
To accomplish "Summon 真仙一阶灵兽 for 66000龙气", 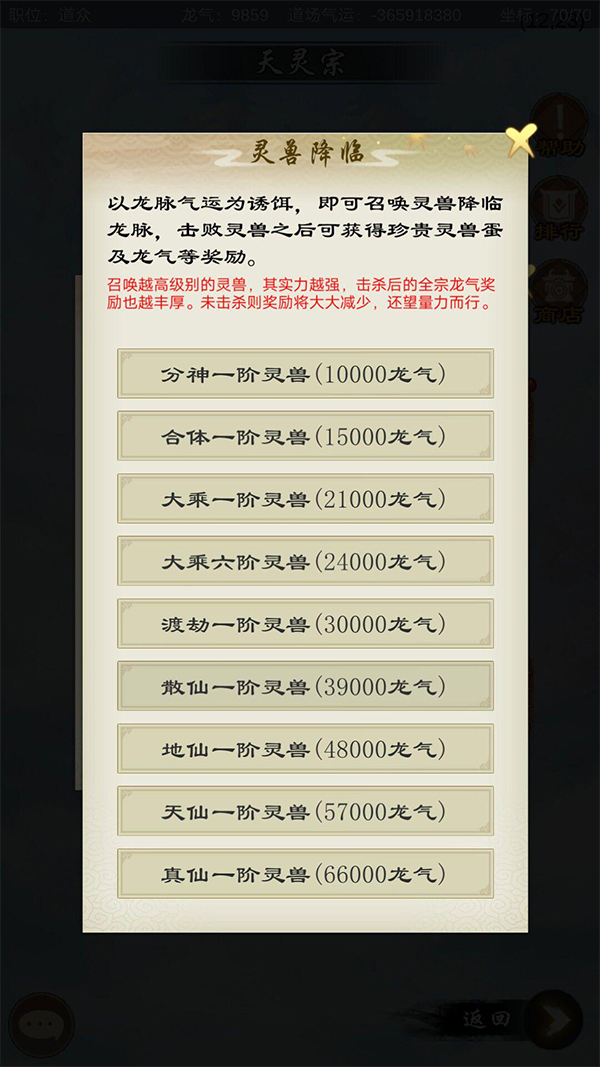I will point(305,874).
